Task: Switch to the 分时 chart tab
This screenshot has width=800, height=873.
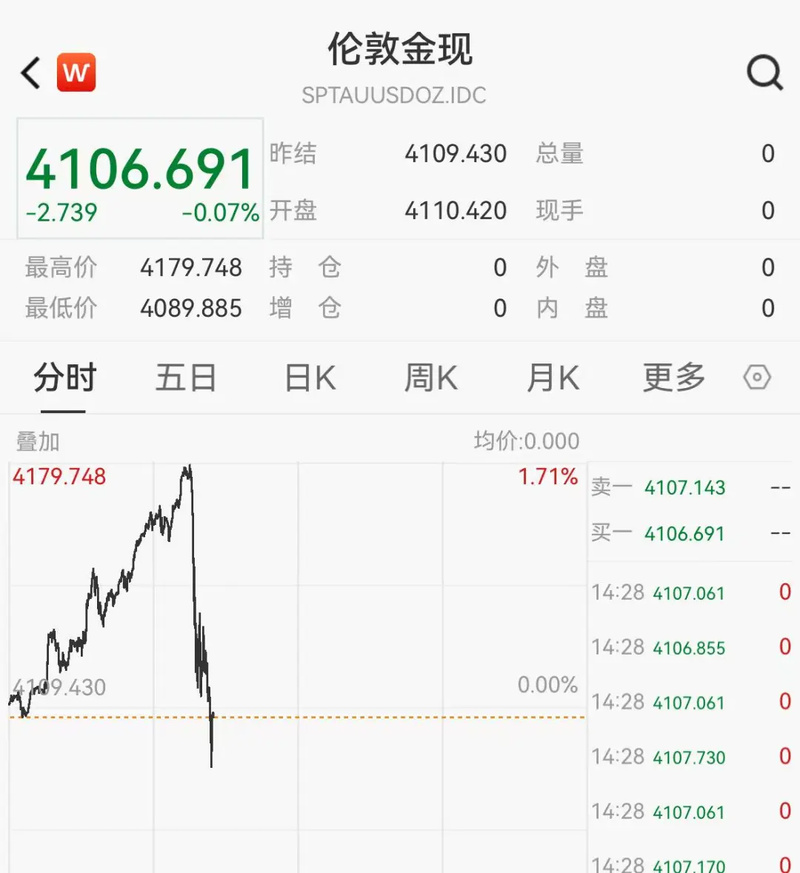Action: tap(65, 378)
